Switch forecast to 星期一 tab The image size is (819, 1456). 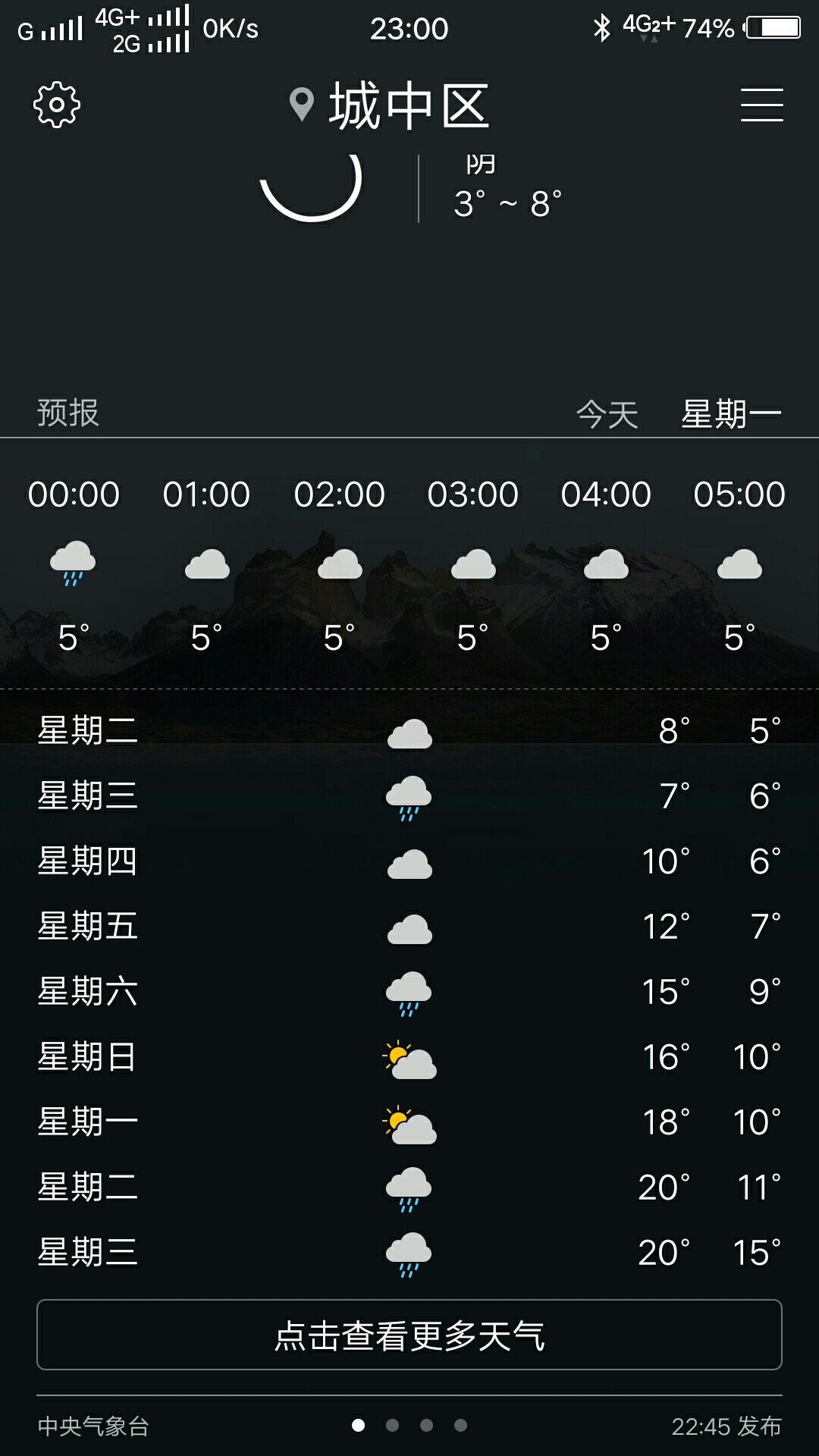click(x=731, y=414)
